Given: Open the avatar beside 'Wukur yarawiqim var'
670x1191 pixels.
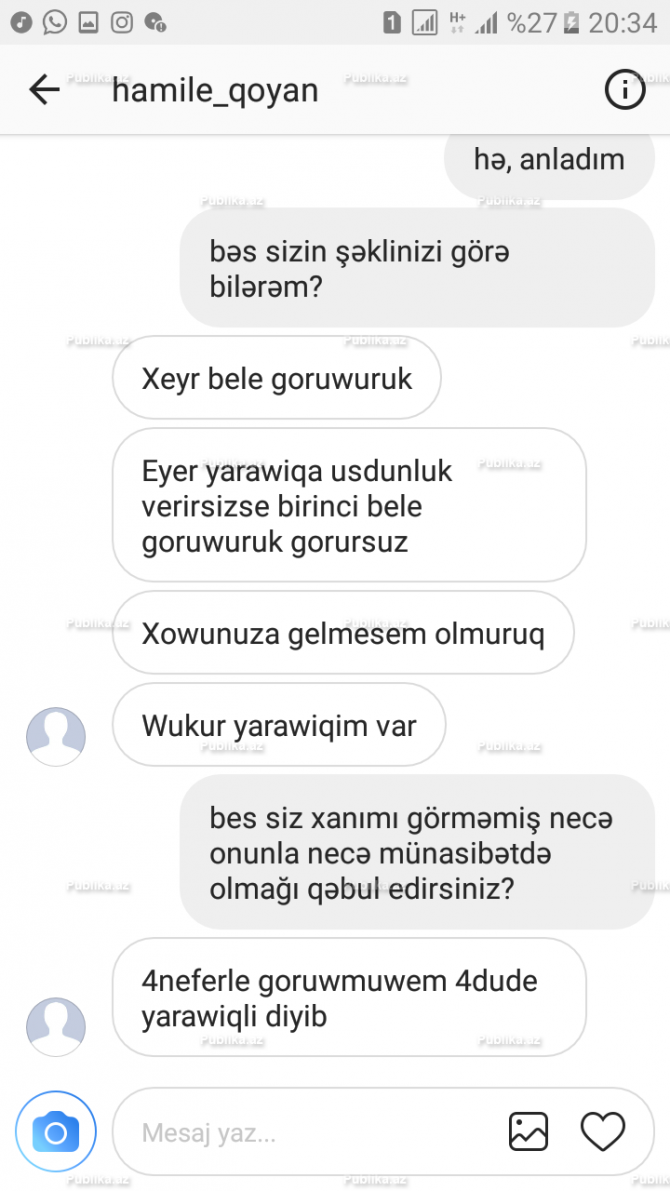Looking at the screenshot, I should (x=56, y=737).
